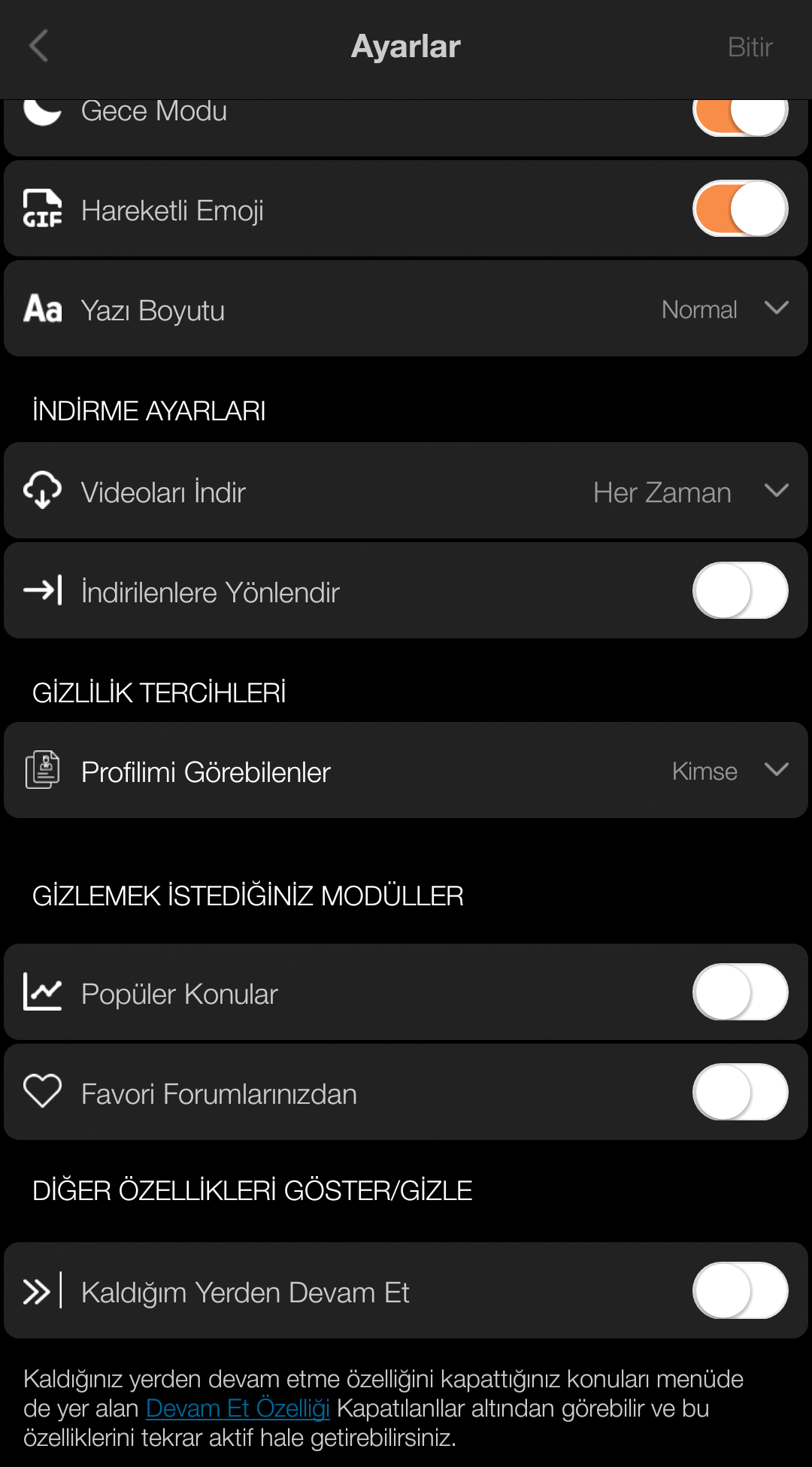
Task: Enable Kaldığım Yerden Devam Et
Action: click(x=740, y=1291)
